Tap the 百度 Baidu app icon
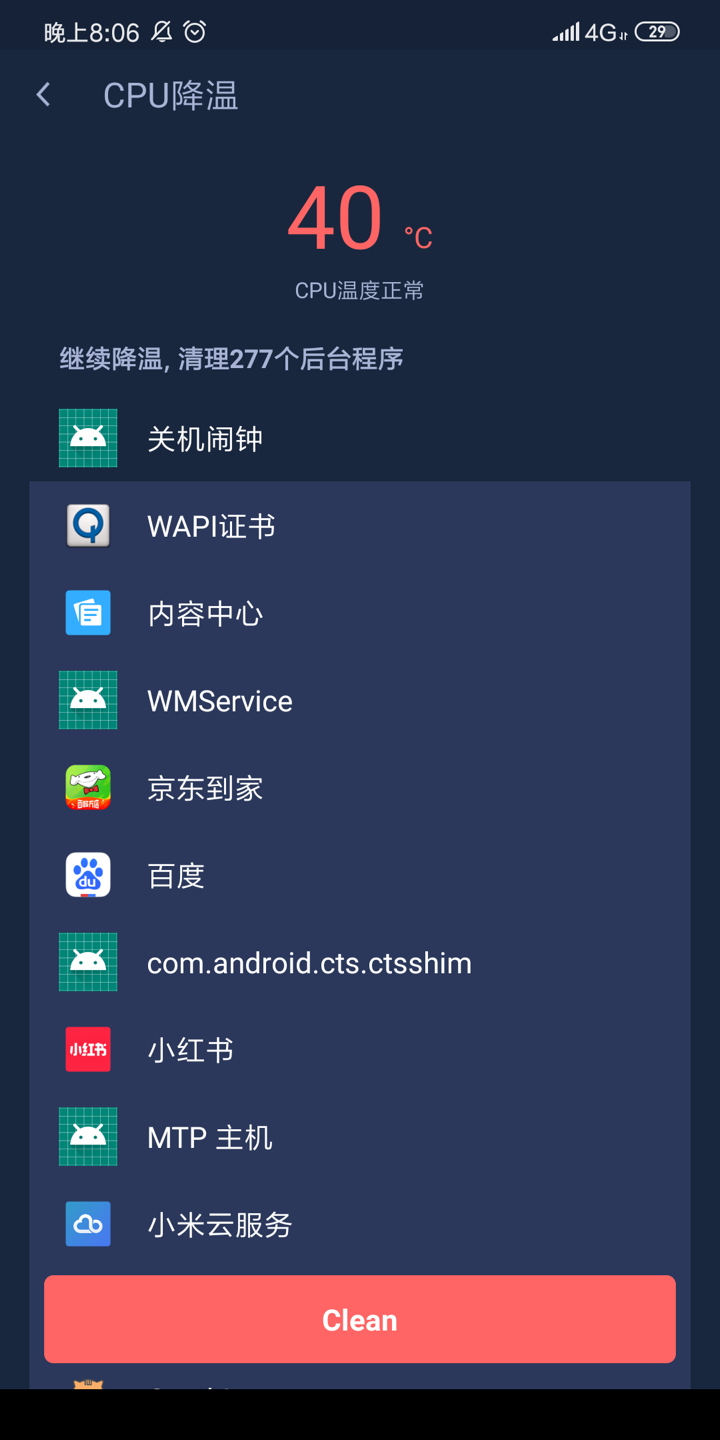720x1440 pixels. 88,875
